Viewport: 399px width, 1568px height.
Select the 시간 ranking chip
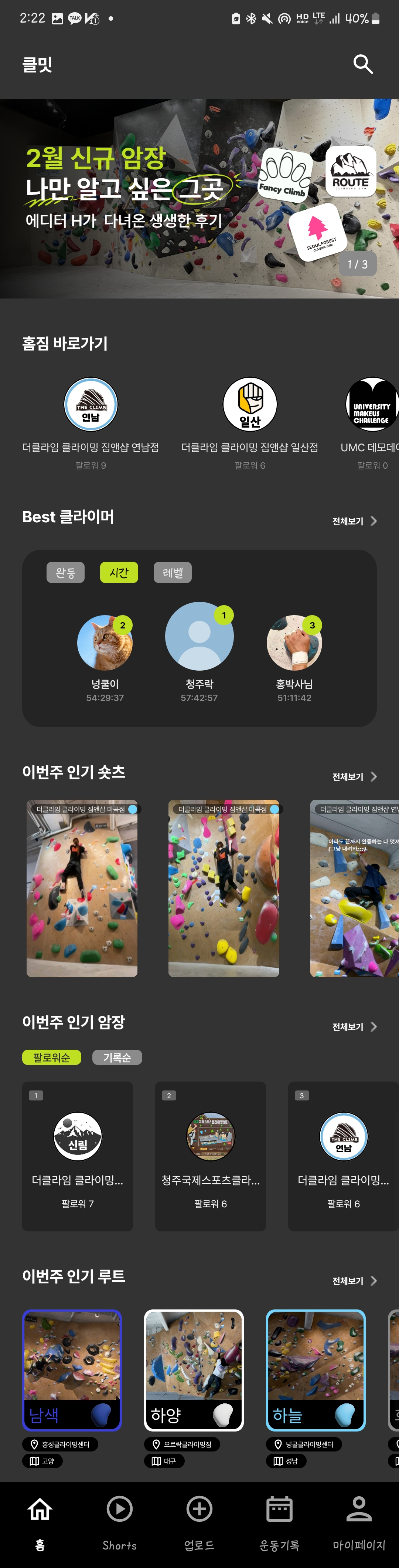click(x=119, y=572)
